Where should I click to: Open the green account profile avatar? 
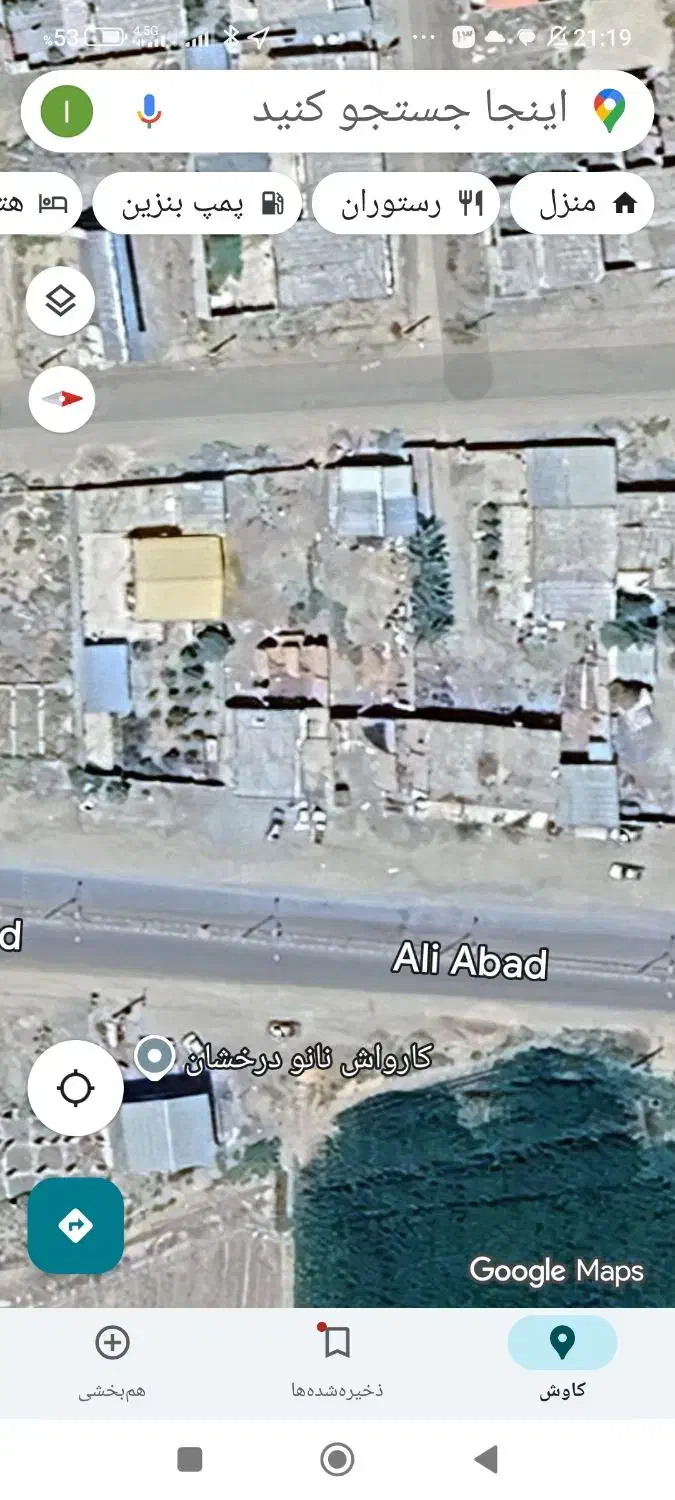67,111
